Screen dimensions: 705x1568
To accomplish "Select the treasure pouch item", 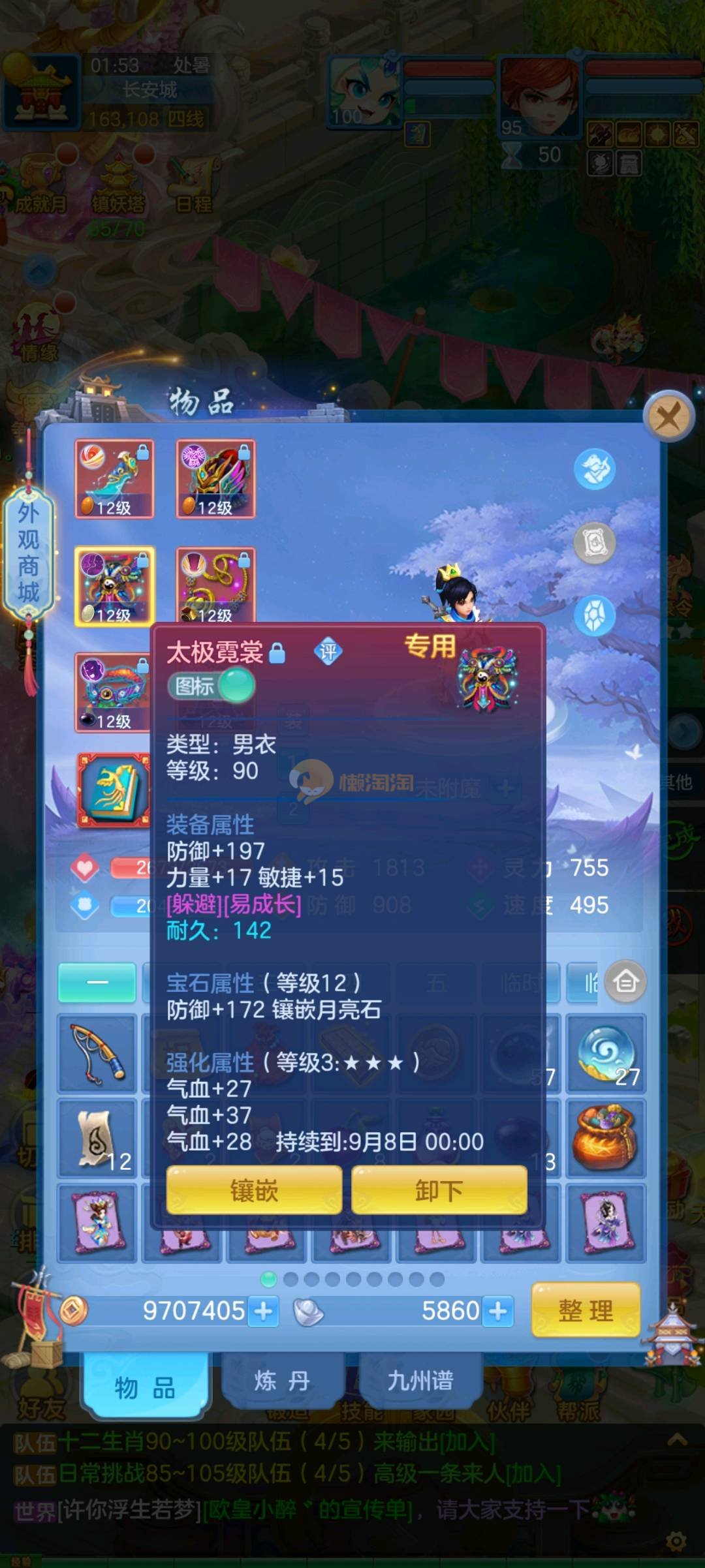I will (606, 1138).
